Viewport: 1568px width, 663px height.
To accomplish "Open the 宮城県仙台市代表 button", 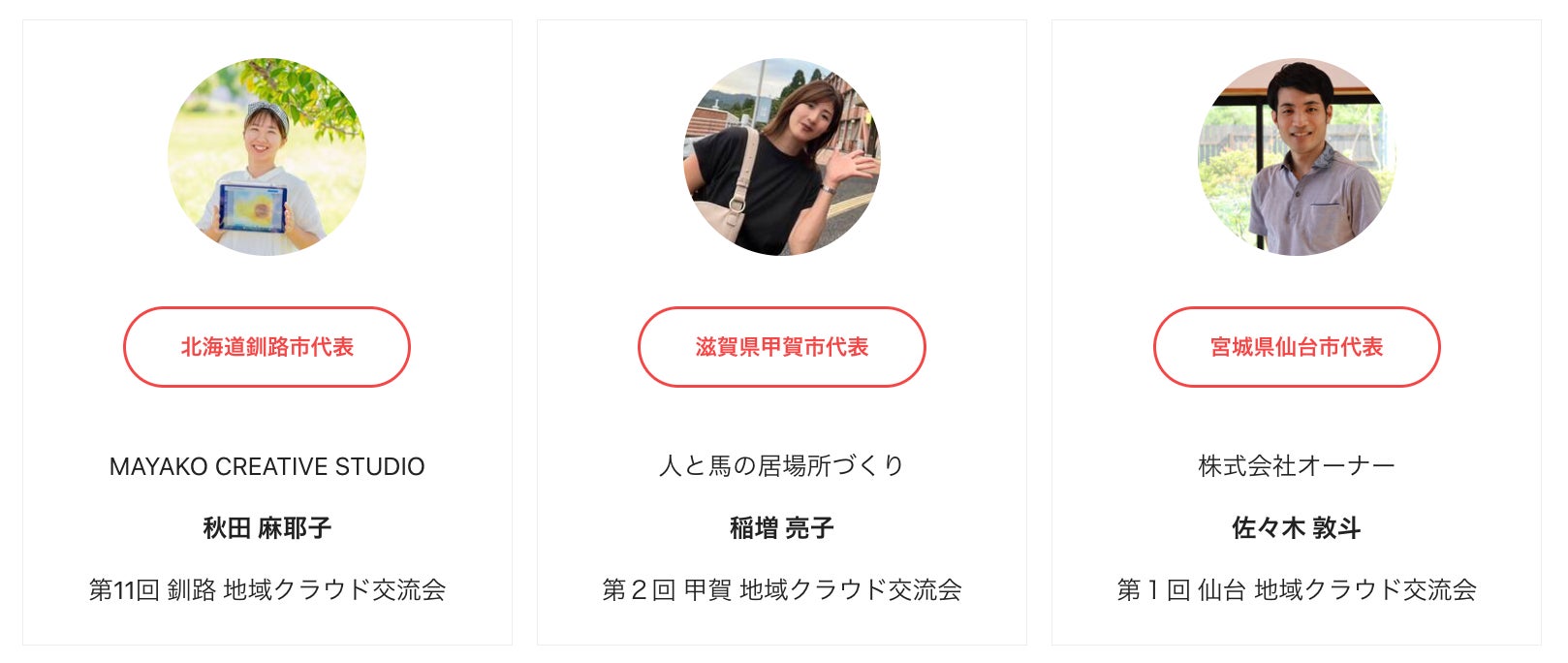I will point(1296,347).
